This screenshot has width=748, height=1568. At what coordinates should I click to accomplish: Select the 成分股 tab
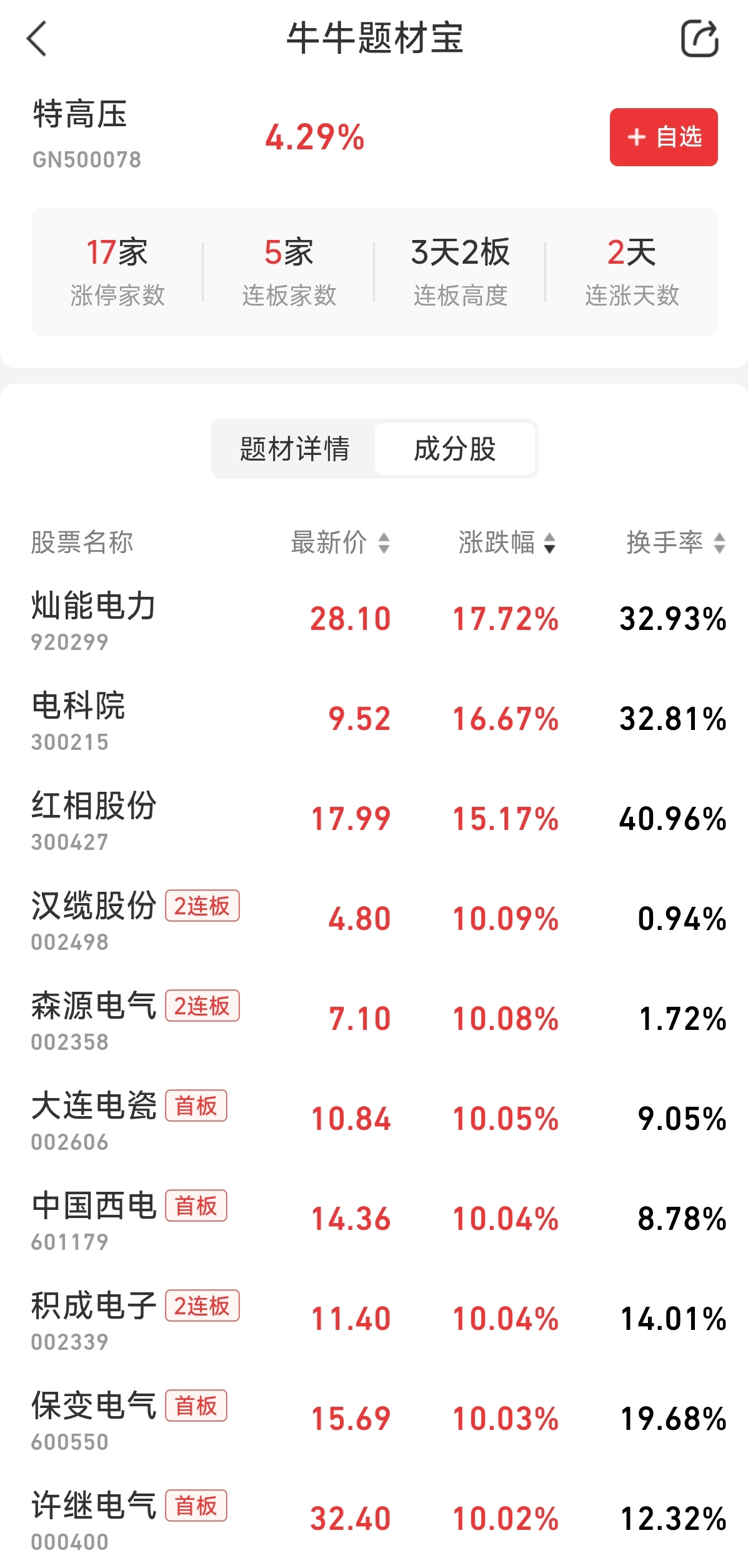(x=454, y=449)
